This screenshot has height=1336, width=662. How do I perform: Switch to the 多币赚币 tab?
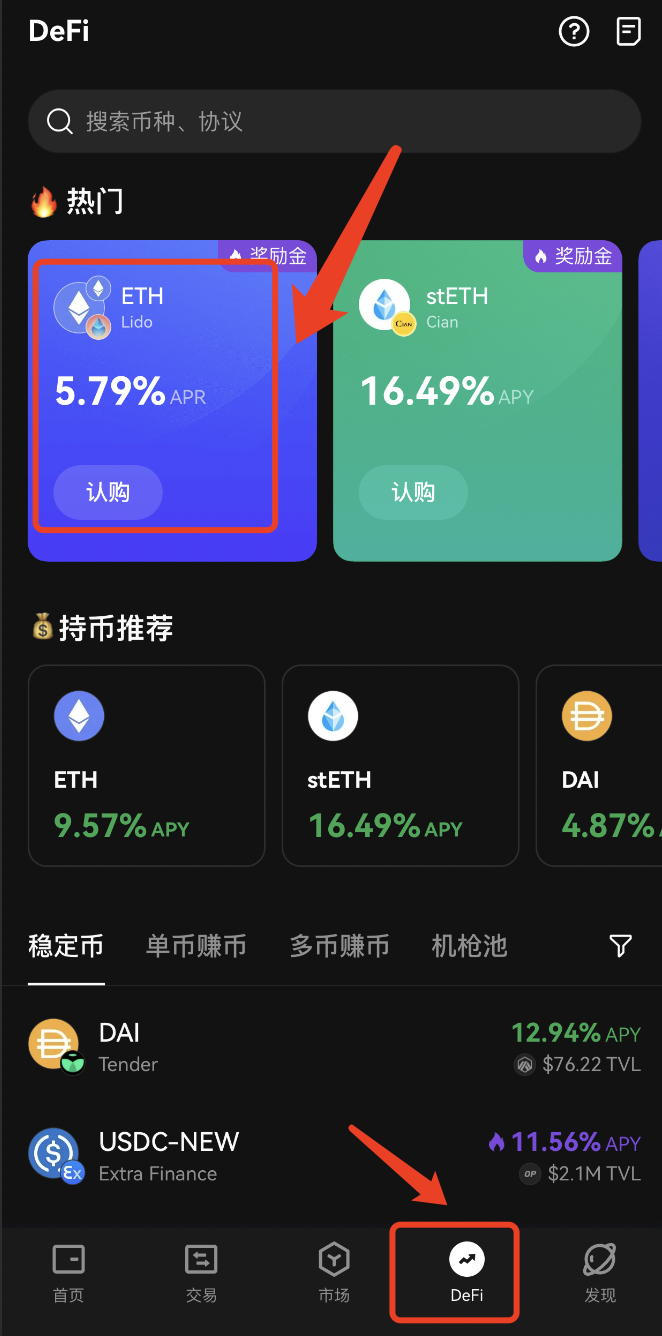pos(339,946)
